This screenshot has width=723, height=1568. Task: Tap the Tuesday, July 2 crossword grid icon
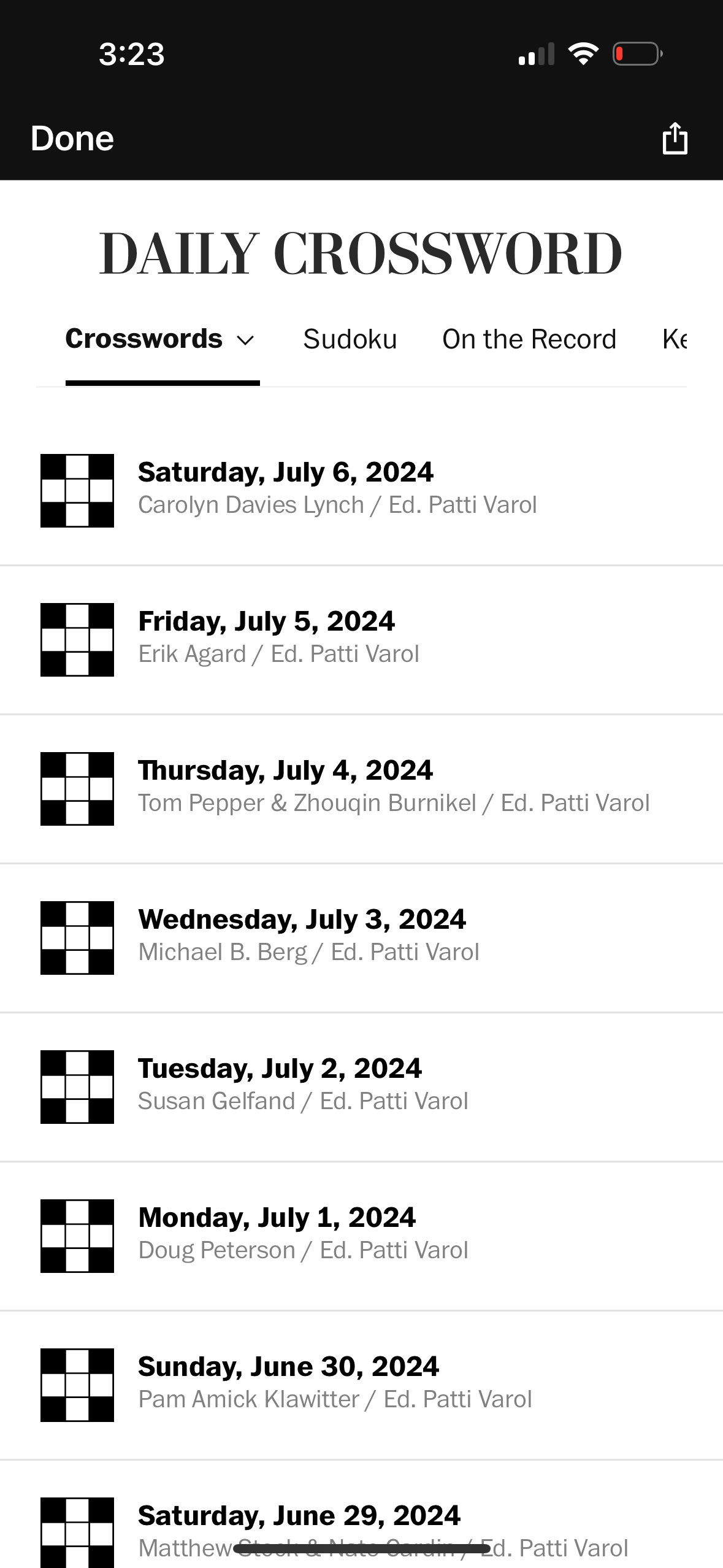pyautogui.click(x=77, y=1086)
